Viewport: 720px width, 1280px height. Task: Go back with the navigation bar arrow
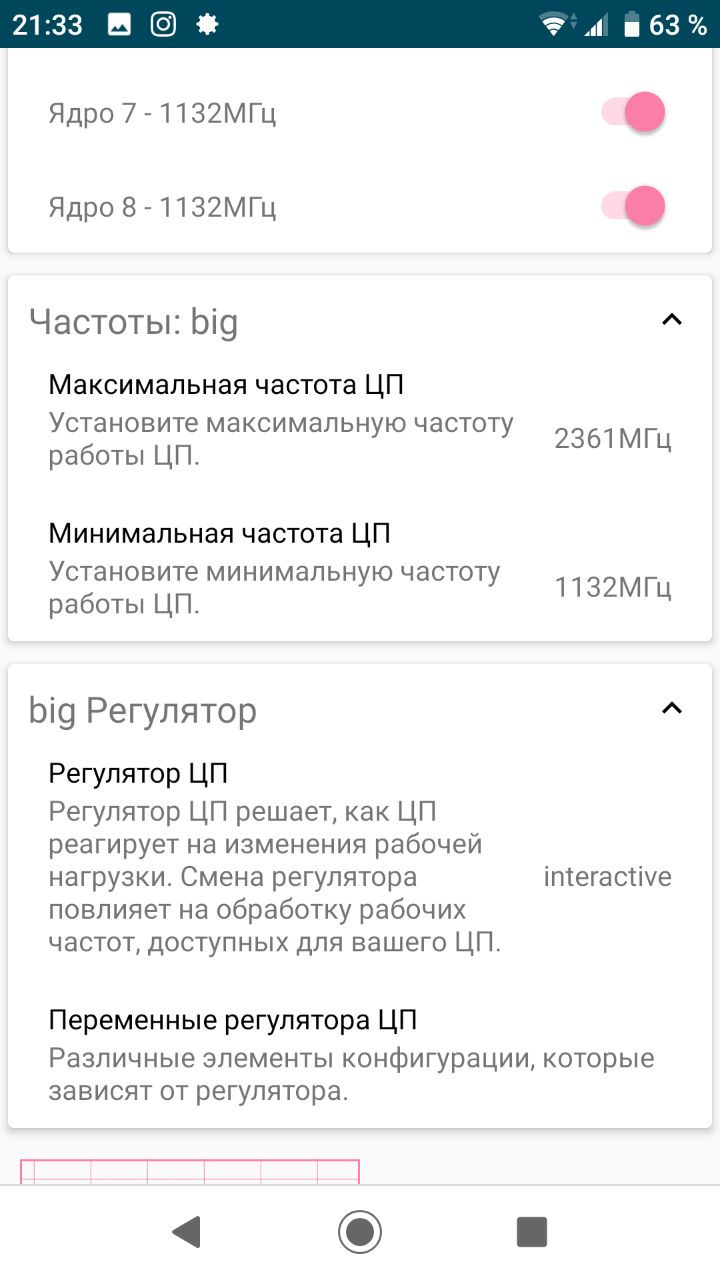(186, 1232)
